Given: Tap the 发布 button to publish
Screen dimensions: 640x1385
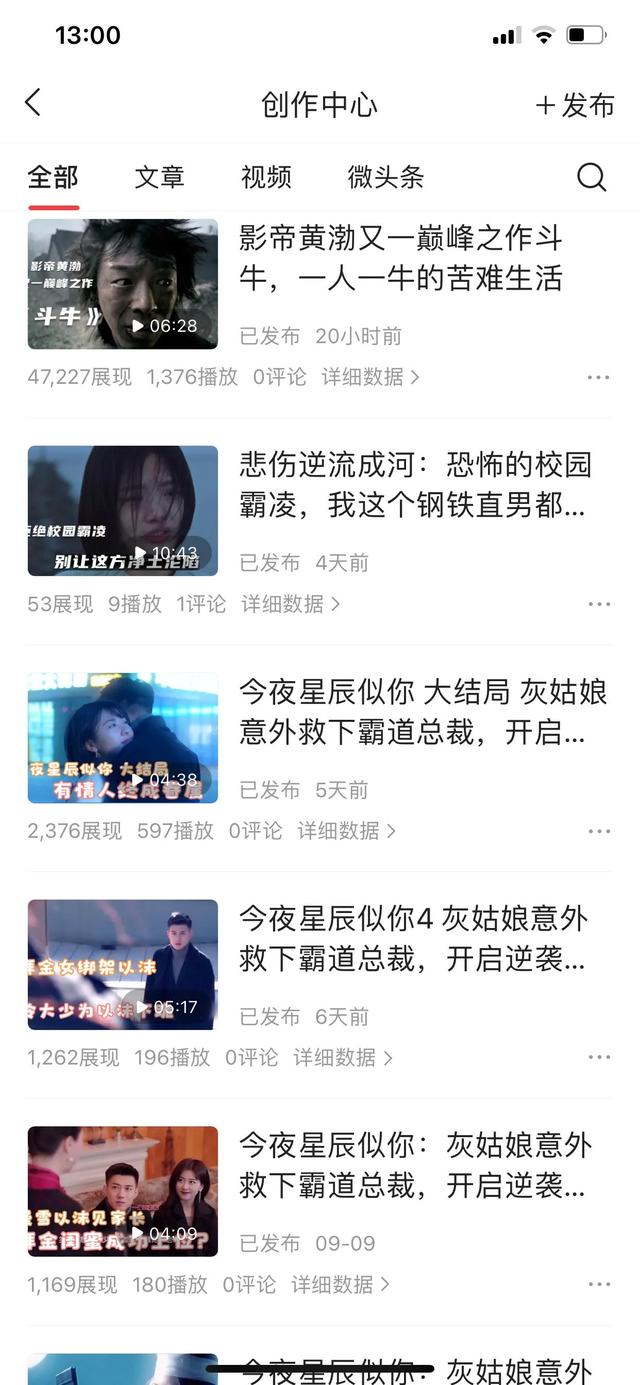Looking at the screenshot, I should [x=575, y=105].
